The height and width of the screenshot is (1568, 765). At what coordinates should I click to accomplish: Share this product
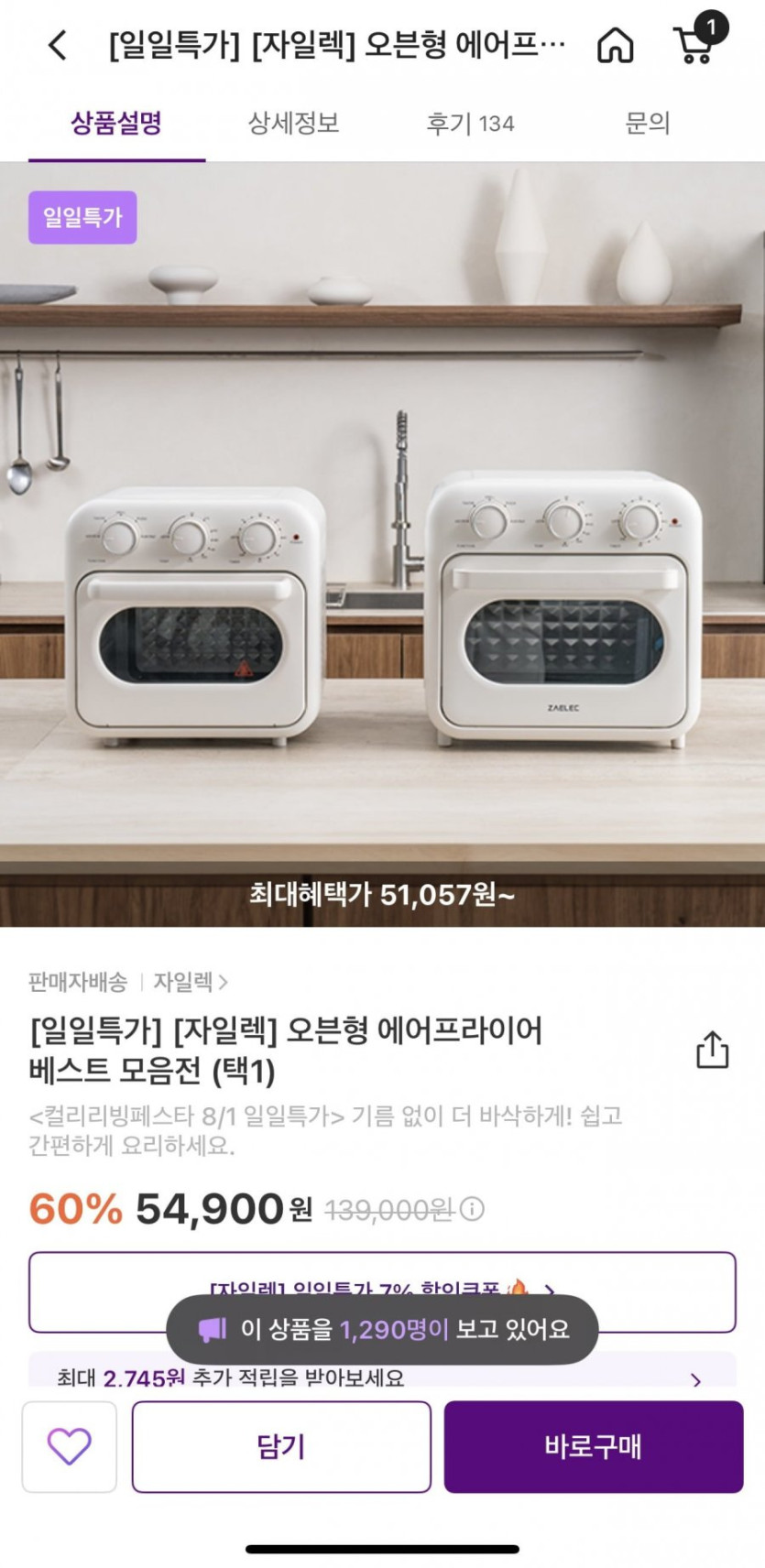pos(712,1050)
